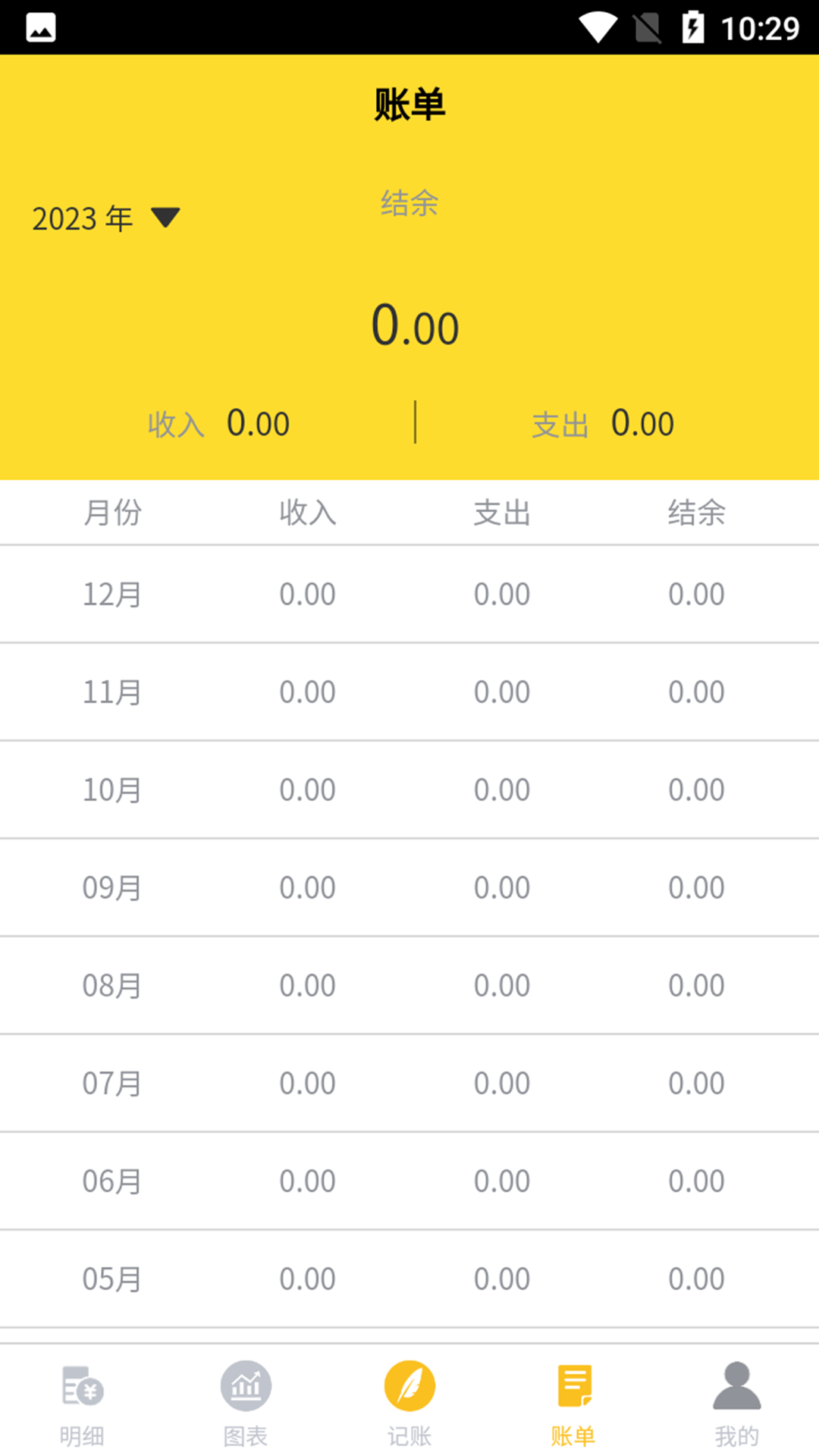Open the 2023 年 year dropdown
819x1456 pixels.
(106, 218)
